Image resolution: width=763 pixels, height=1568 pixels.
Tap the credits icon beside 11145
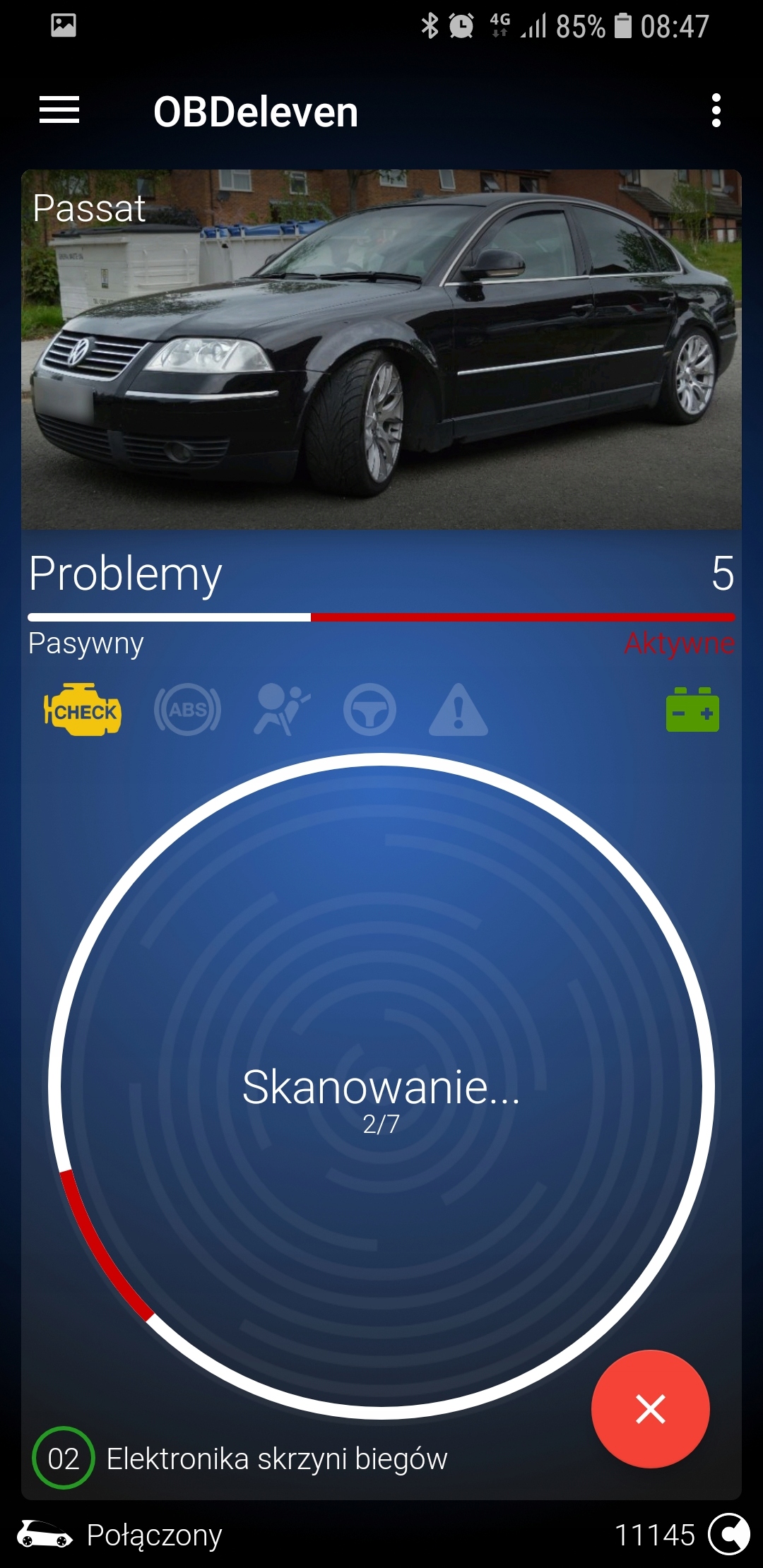tap(729, 1534)
